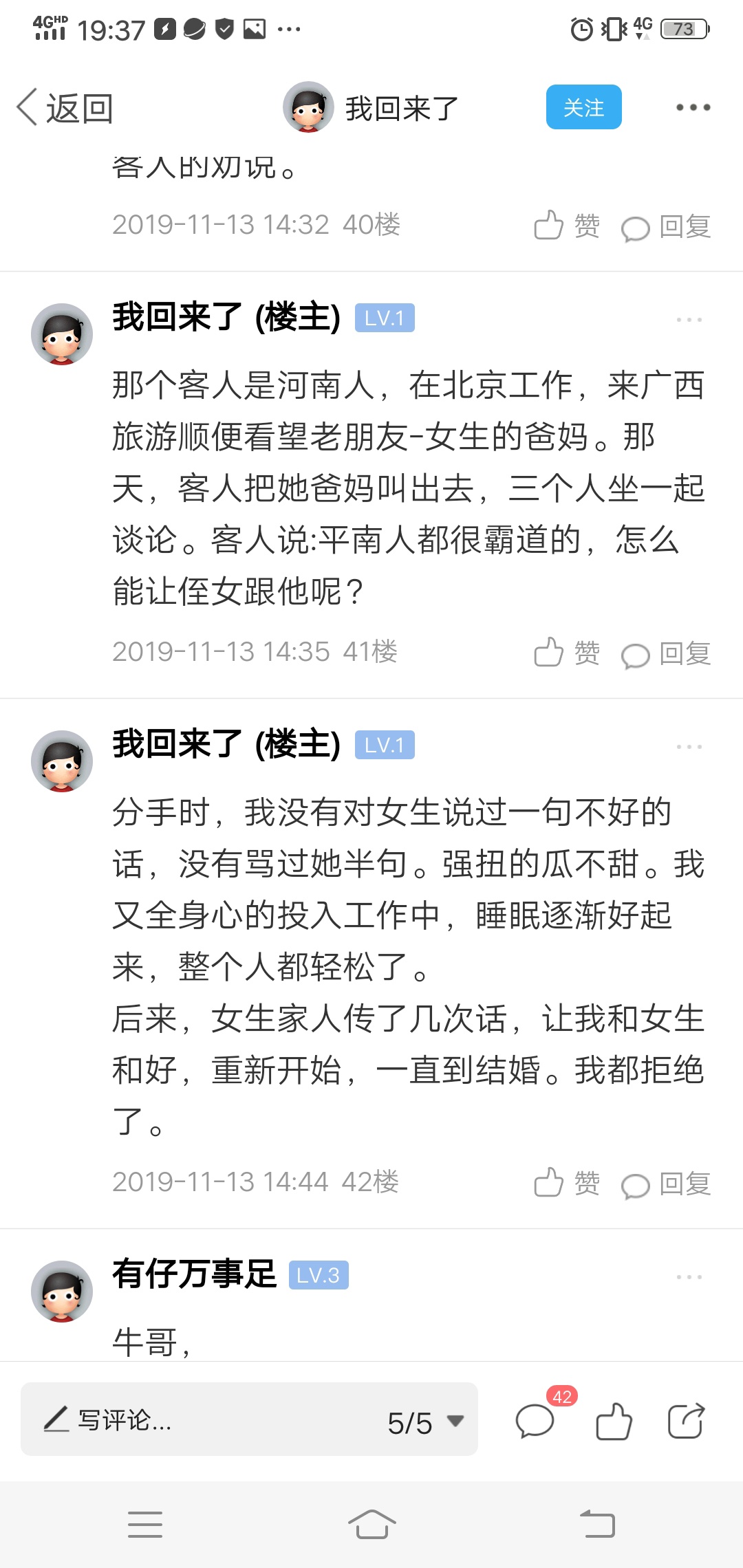743x1568 pixels.
Task: Open options for the 42楼 comment
Action: [689, 747]
